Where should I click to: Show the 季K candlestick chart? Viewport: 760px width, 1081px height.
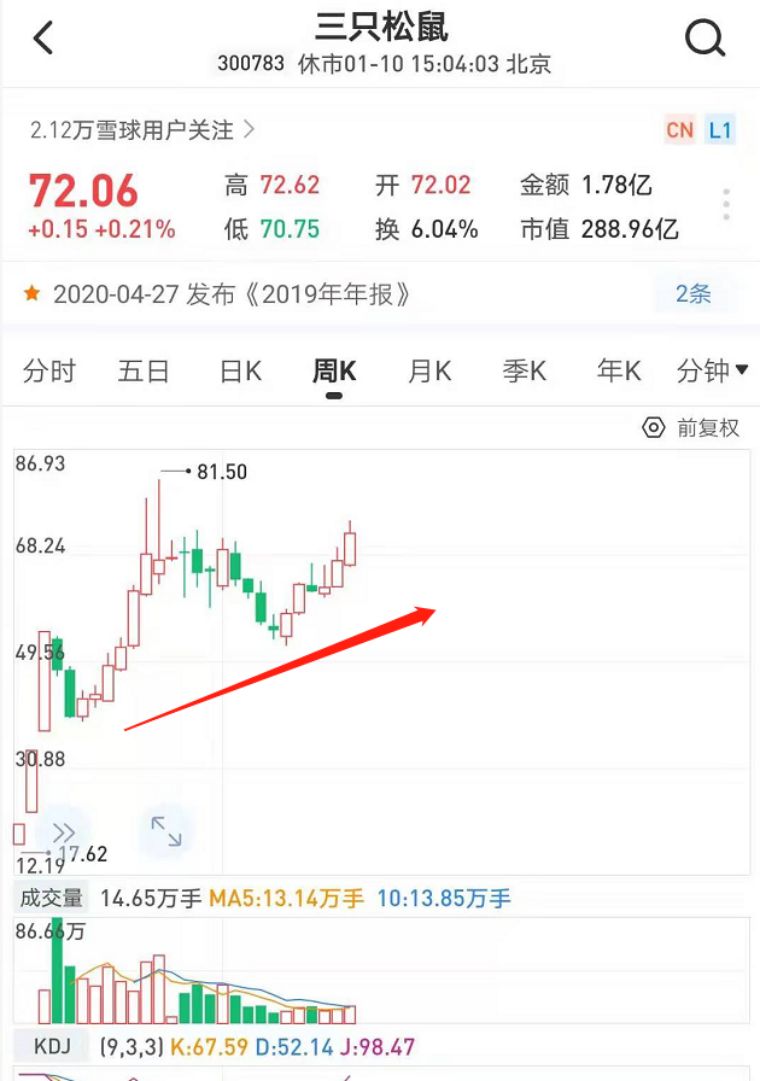pyautogui.click(x=524, y=372)
